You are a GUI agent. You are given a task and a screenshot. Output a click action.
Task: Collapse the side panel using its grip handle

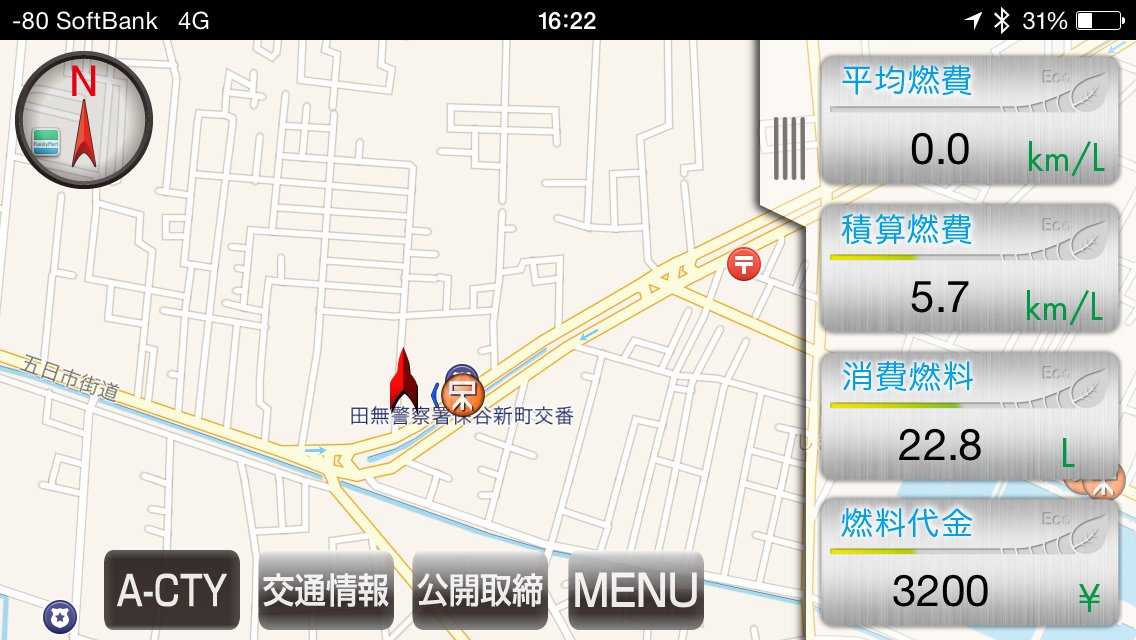click(789, 149)
